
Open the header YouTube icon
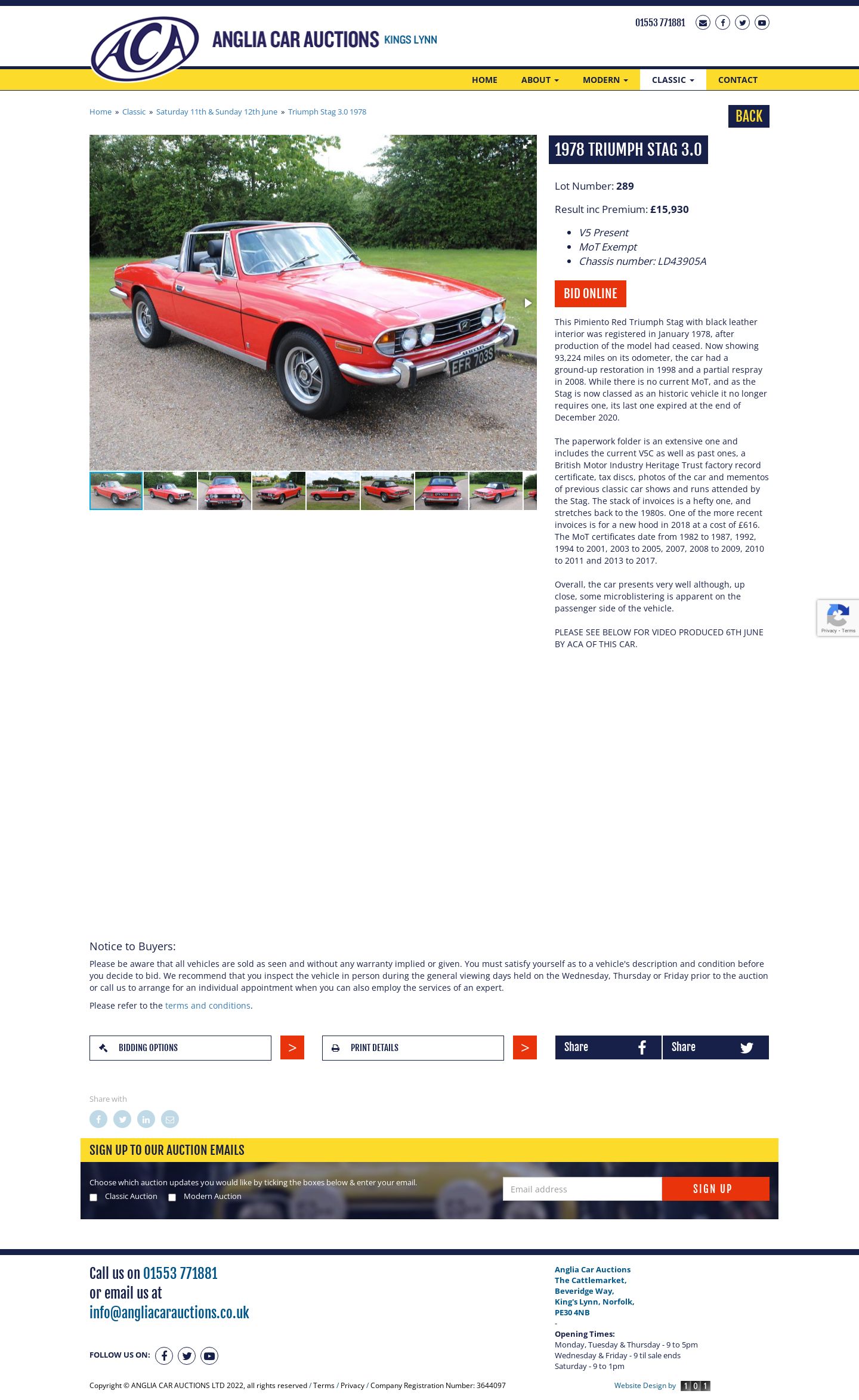[762, 23]
